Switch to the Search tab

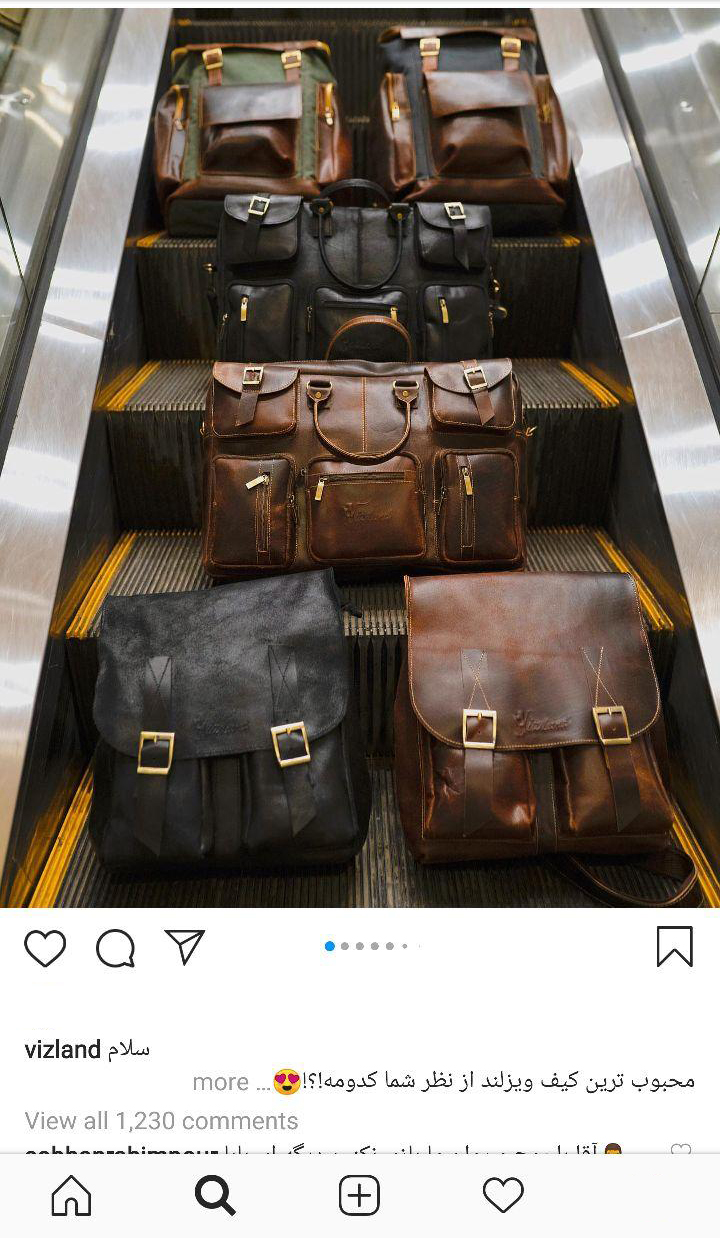click(x=215, y=1195)
